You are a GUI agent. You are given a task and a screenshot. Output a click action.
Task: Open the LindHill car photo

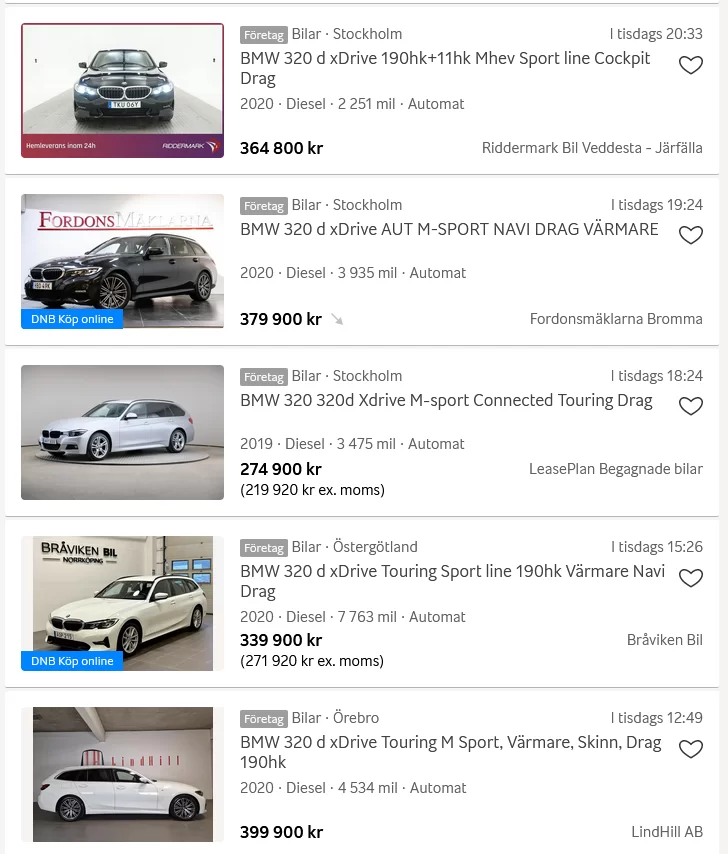pos(122,774)
